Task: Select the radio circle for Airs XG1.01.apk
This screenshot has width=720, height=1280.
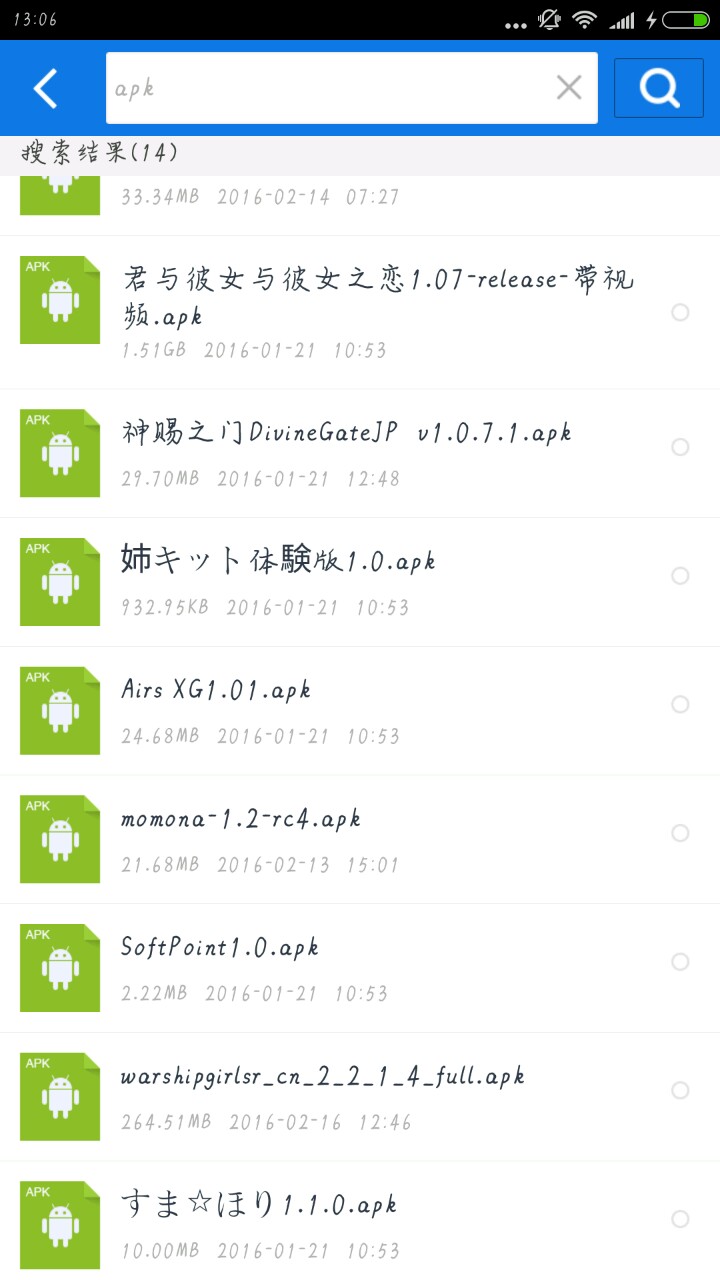Action: [x=680, y=705]
